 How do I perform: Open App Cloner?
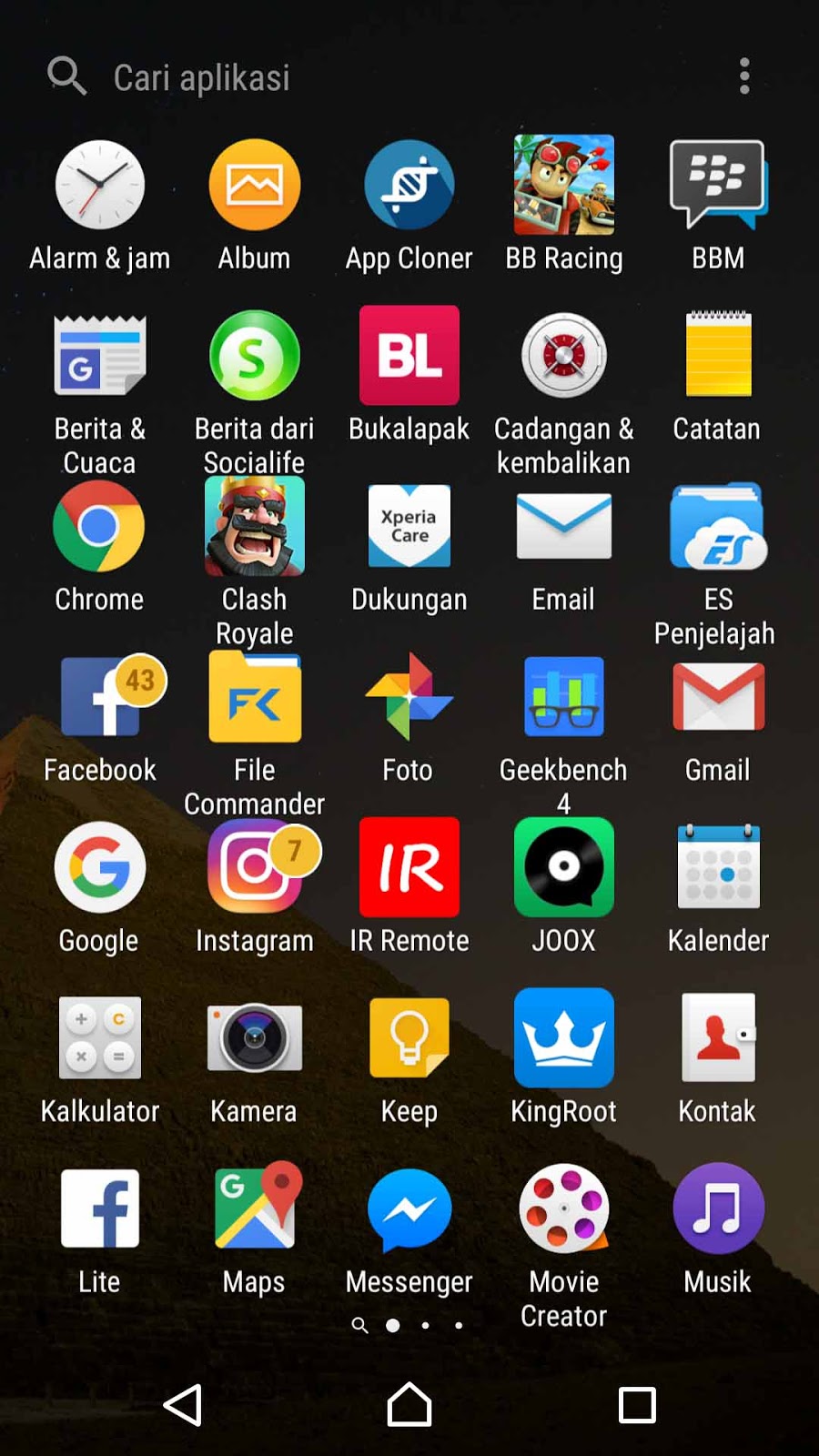click(x=409, y=186)
